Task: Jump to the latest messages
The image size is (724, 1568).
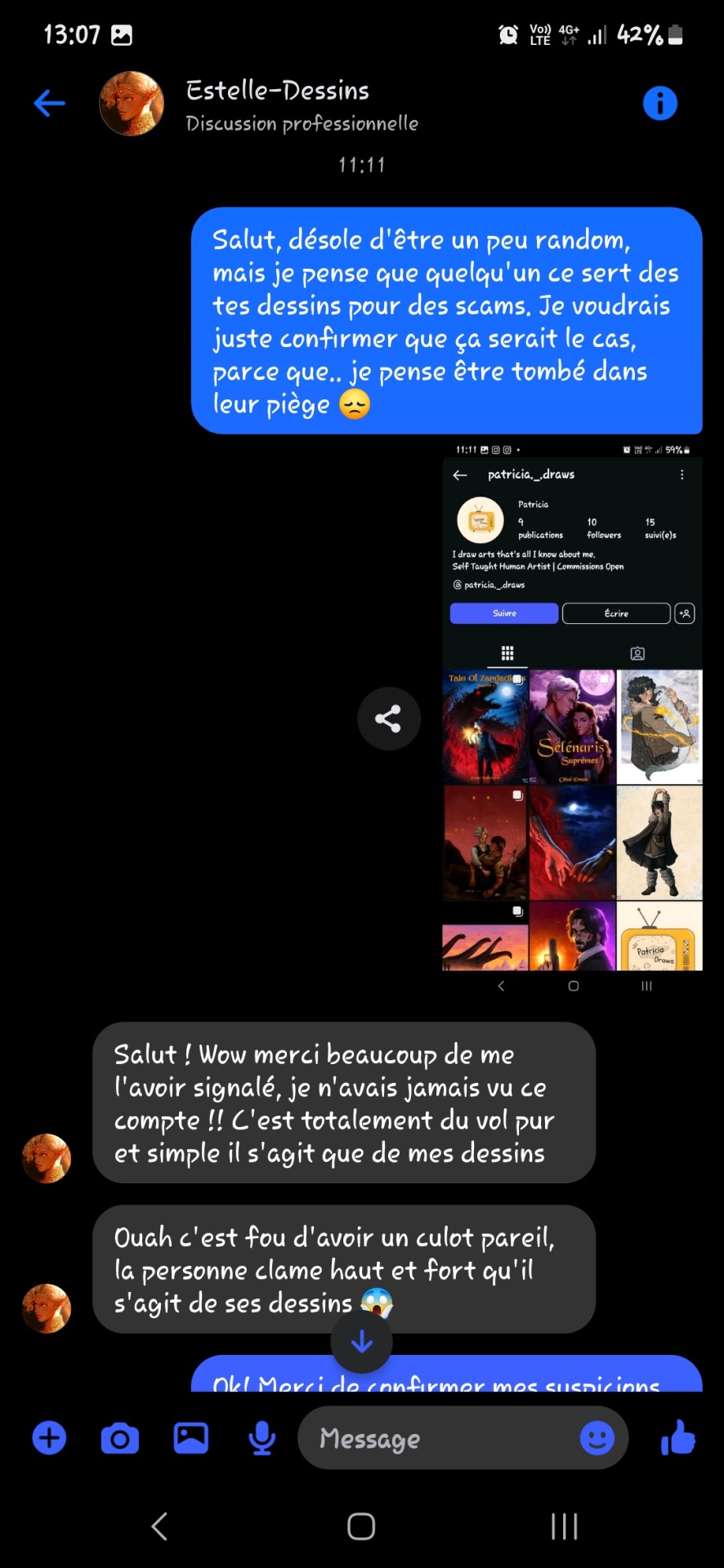Action: (361, 1342)
